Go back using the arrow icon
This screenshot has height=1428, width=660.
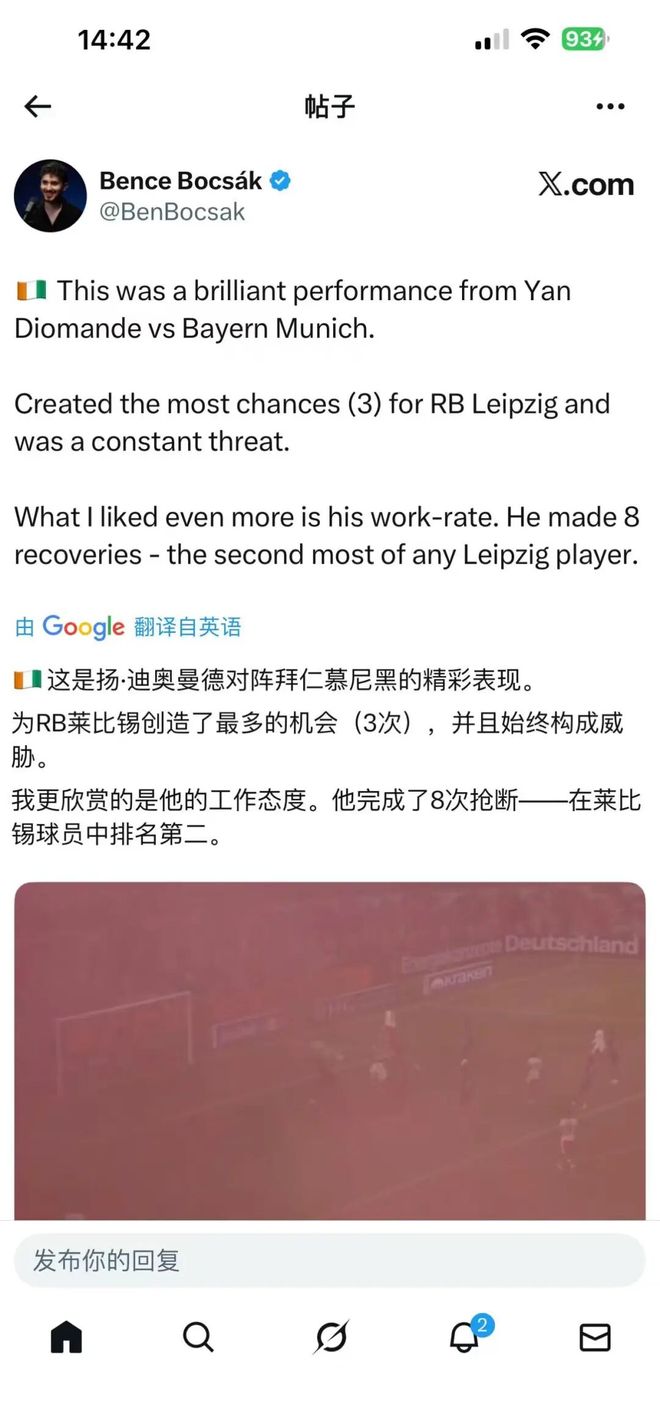38,107
